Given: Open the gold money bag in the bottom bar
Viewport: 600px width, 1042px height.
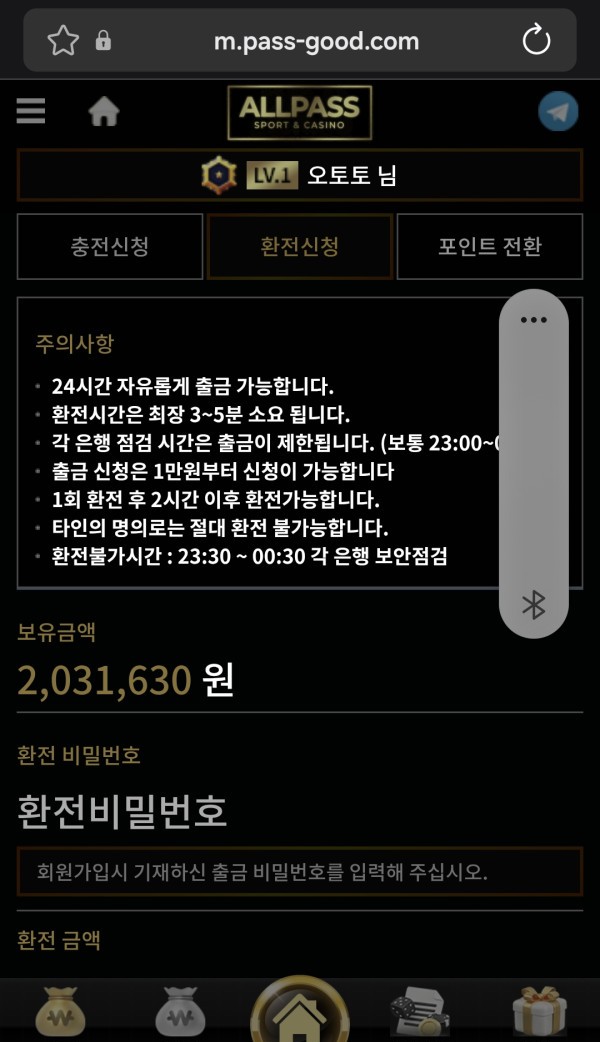Looking at the screenshot, I should (60, 1013).
